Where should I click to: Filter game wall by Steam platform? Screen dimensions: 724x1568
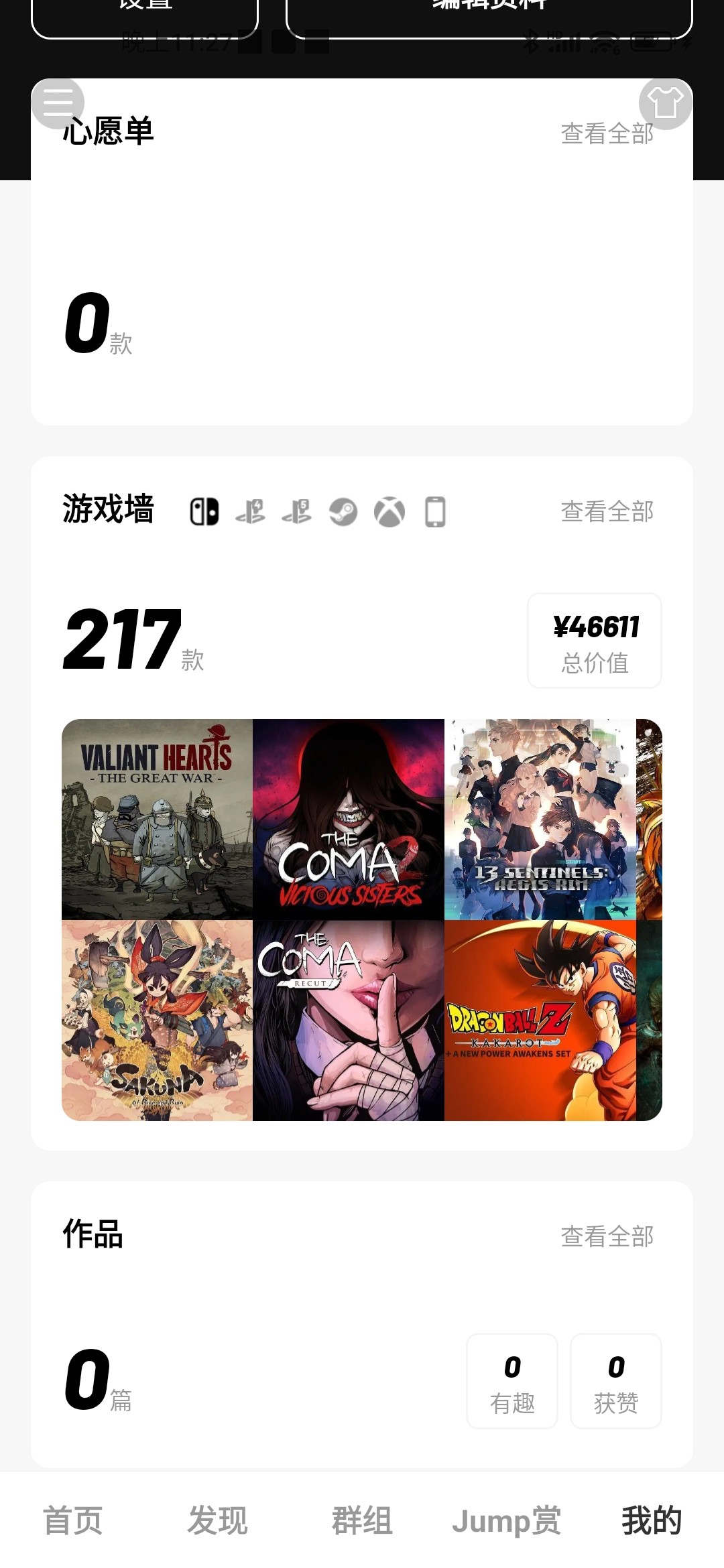(343, 512)
